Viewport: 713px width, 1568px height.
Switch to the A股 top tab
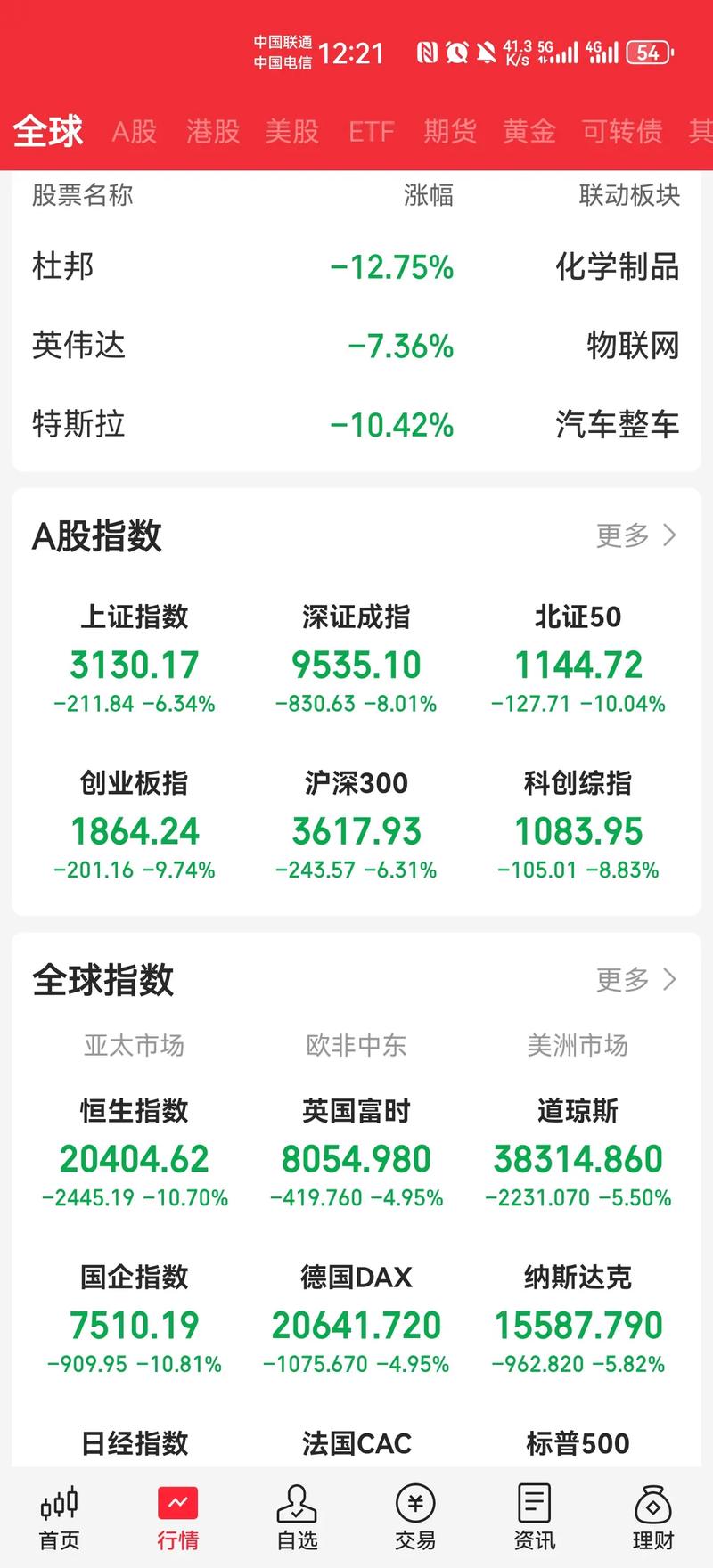[x=135, y=132]
